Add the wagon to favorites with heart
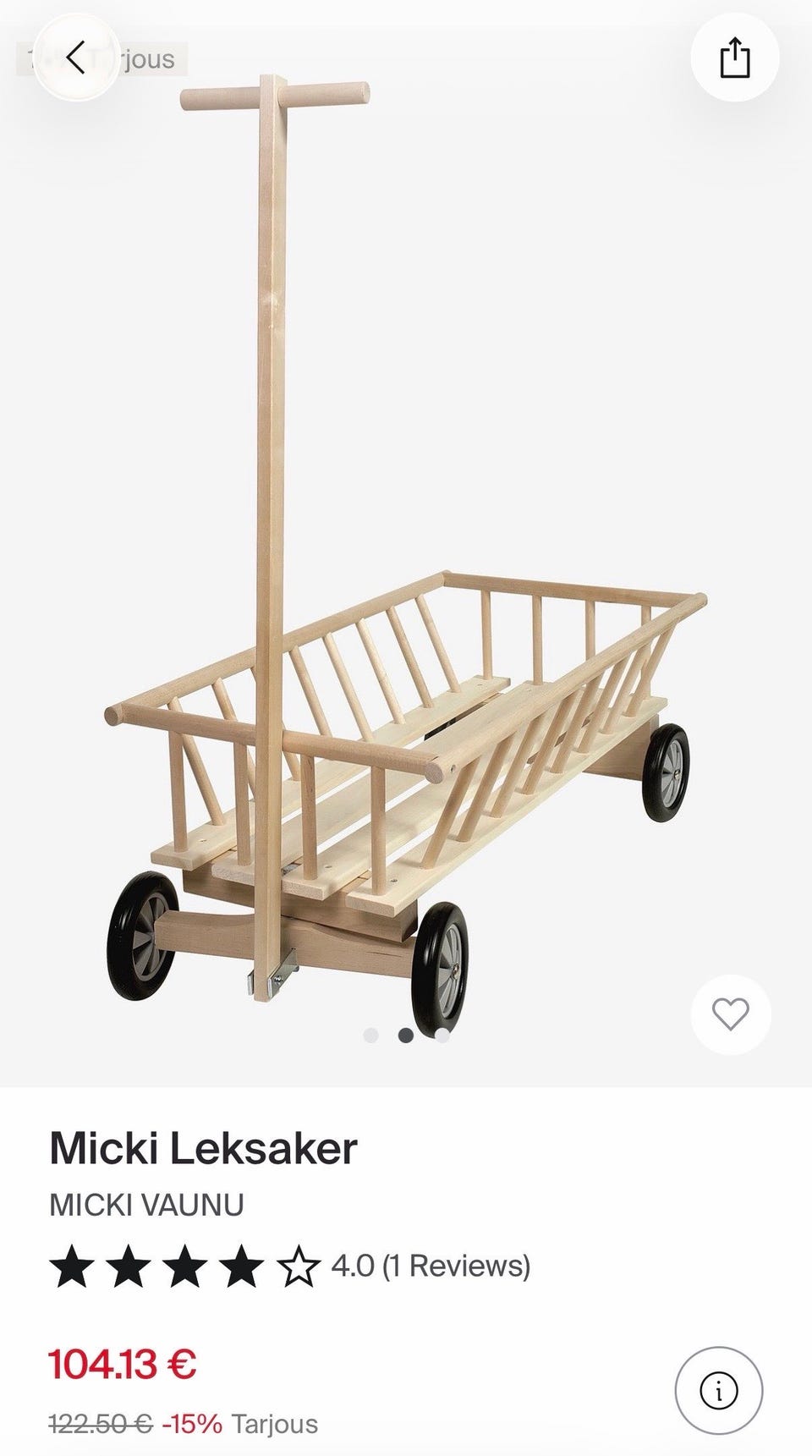Image resolution: width=812 pixels, height=1456 pixels. (731, 1014)
